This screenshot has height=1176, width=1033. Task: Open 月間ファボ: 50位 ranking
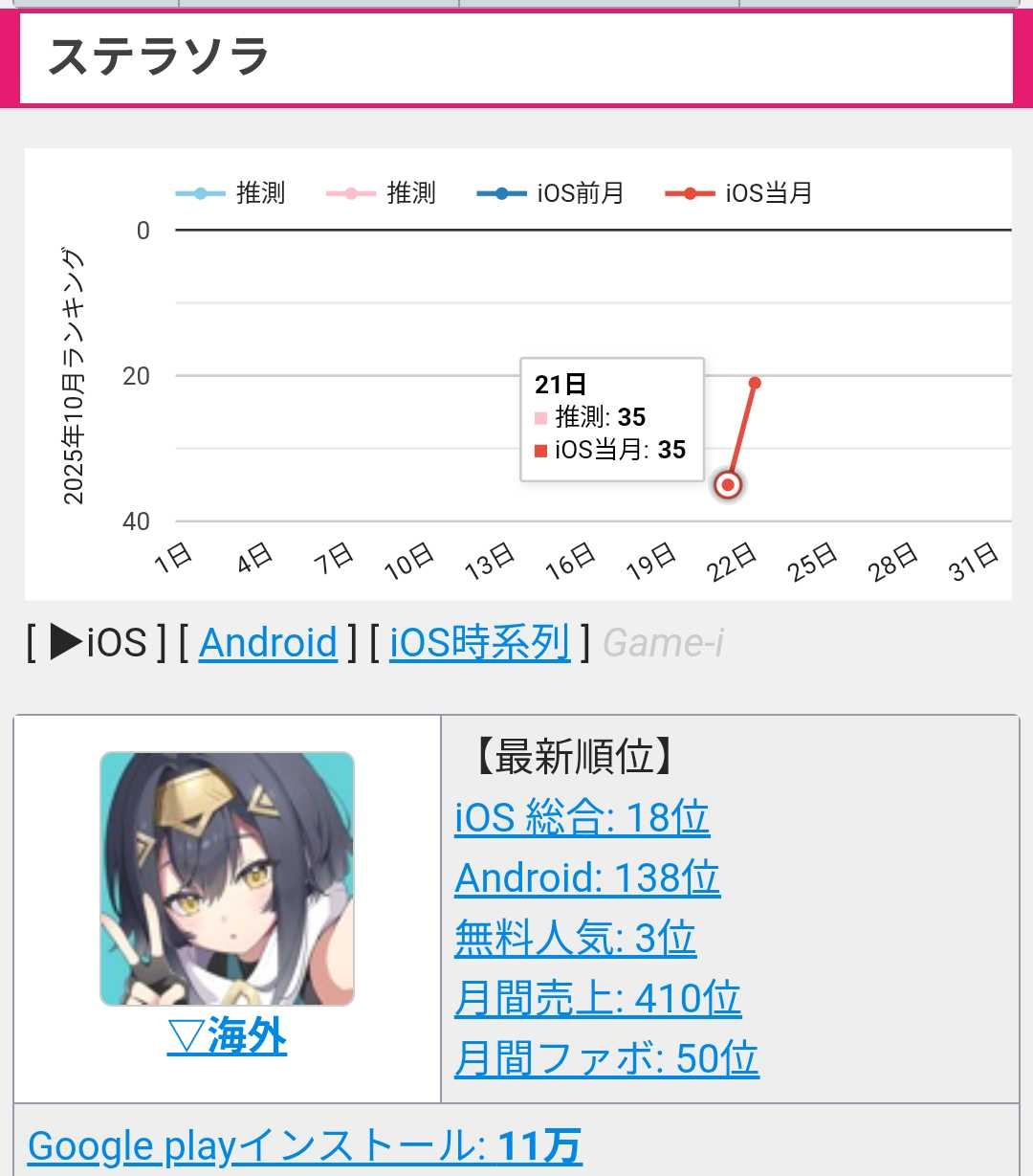[x=606, y=1058]
